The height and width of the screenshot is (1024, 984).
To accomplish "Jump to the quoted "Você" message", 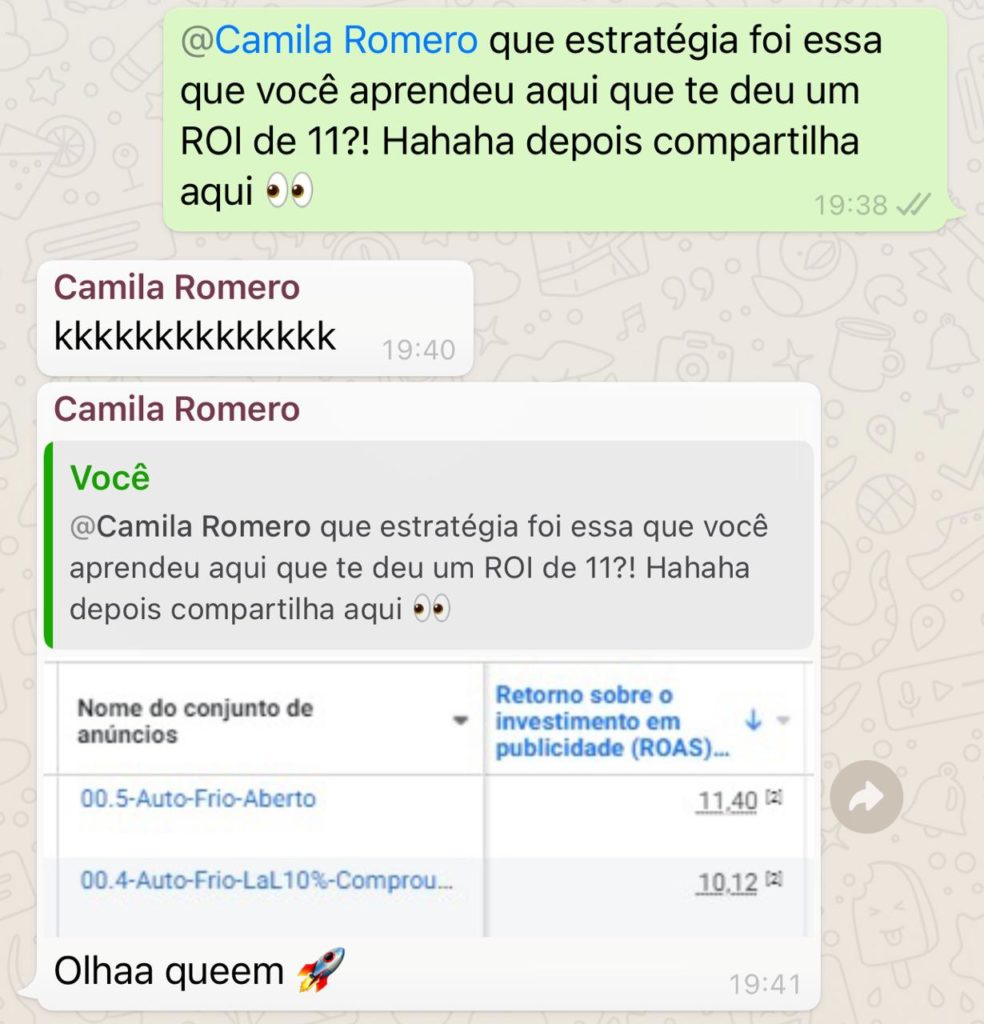I will 429,545.
